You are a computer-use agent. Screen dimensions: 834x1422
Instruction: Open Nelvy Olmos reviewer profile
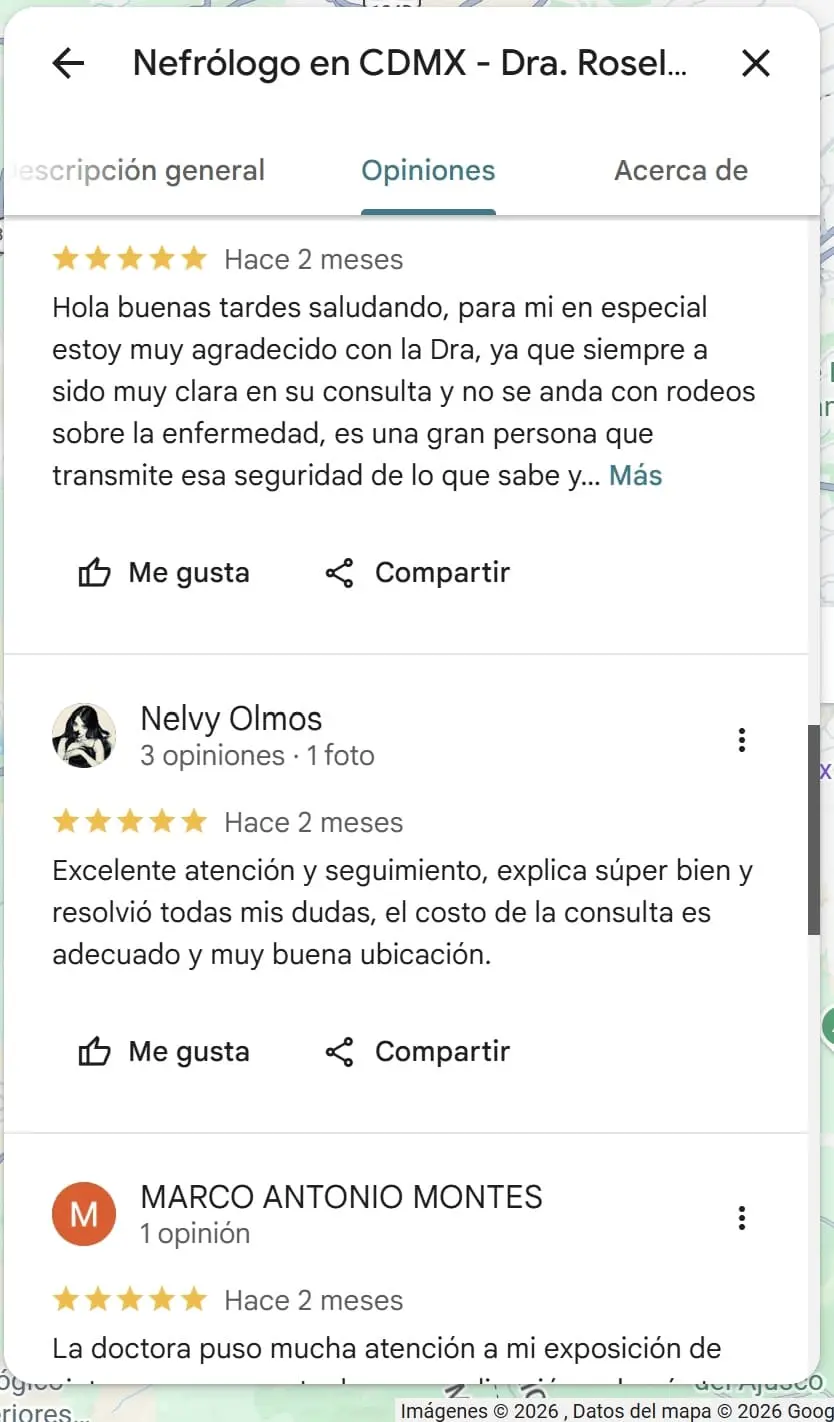point(230,718)
